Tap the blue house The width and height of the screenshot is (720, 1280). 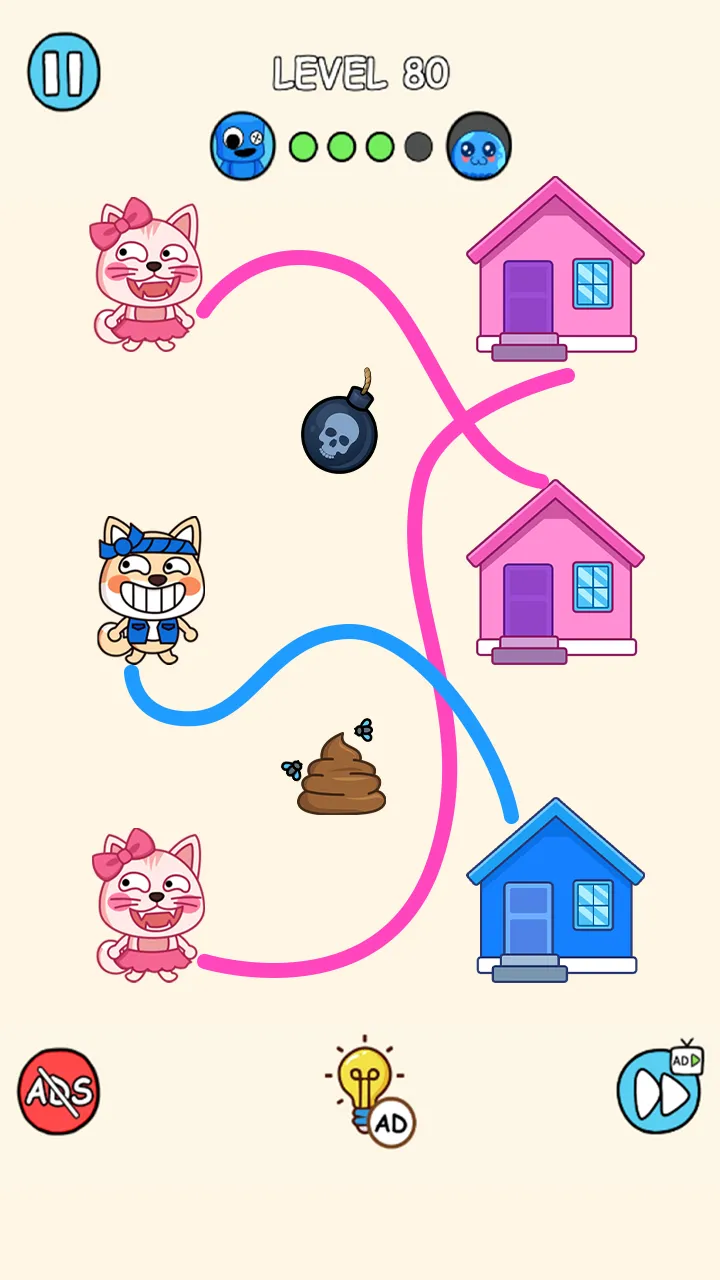click(x=555, y=890)
